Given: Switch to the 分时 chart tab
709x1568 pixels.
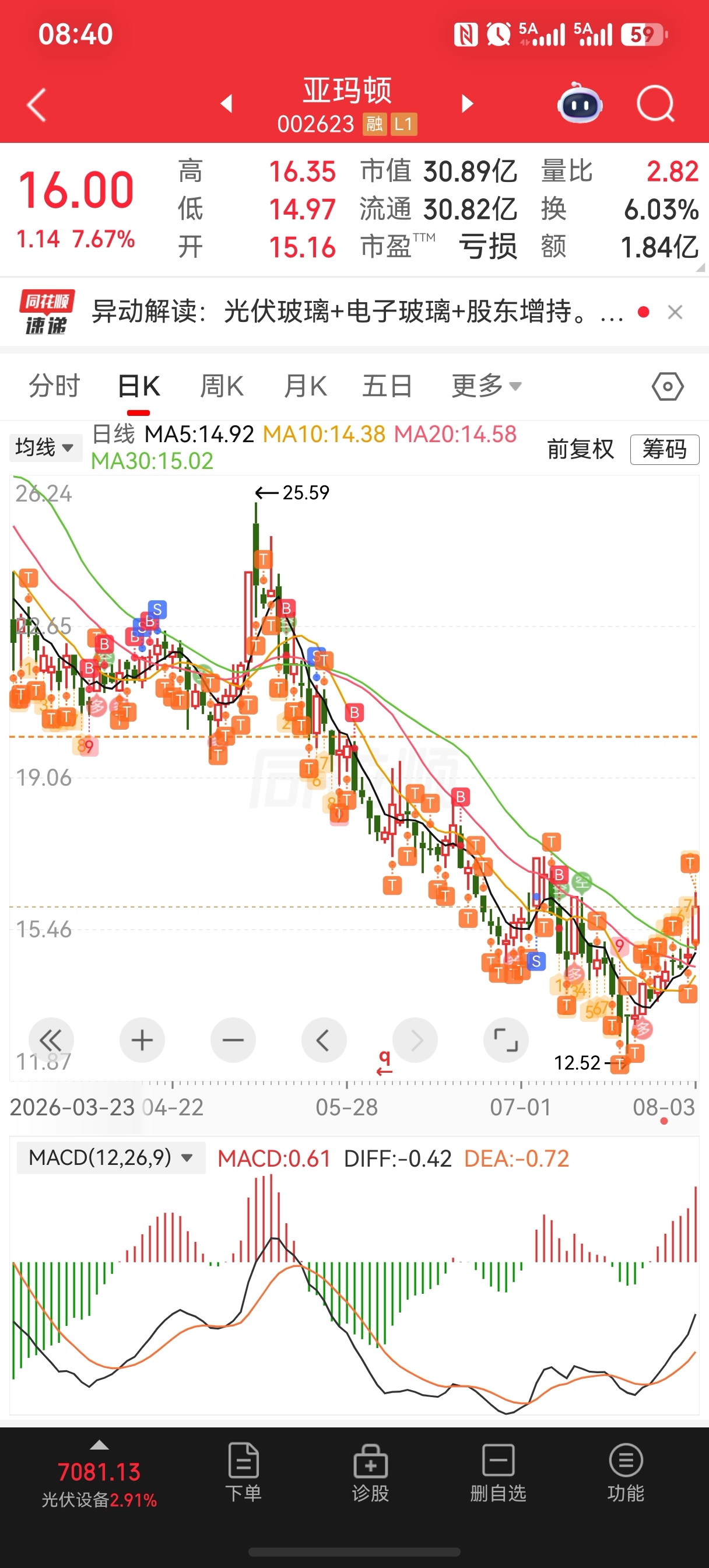Looking at the screenshot, I should [x=54, y=386].
